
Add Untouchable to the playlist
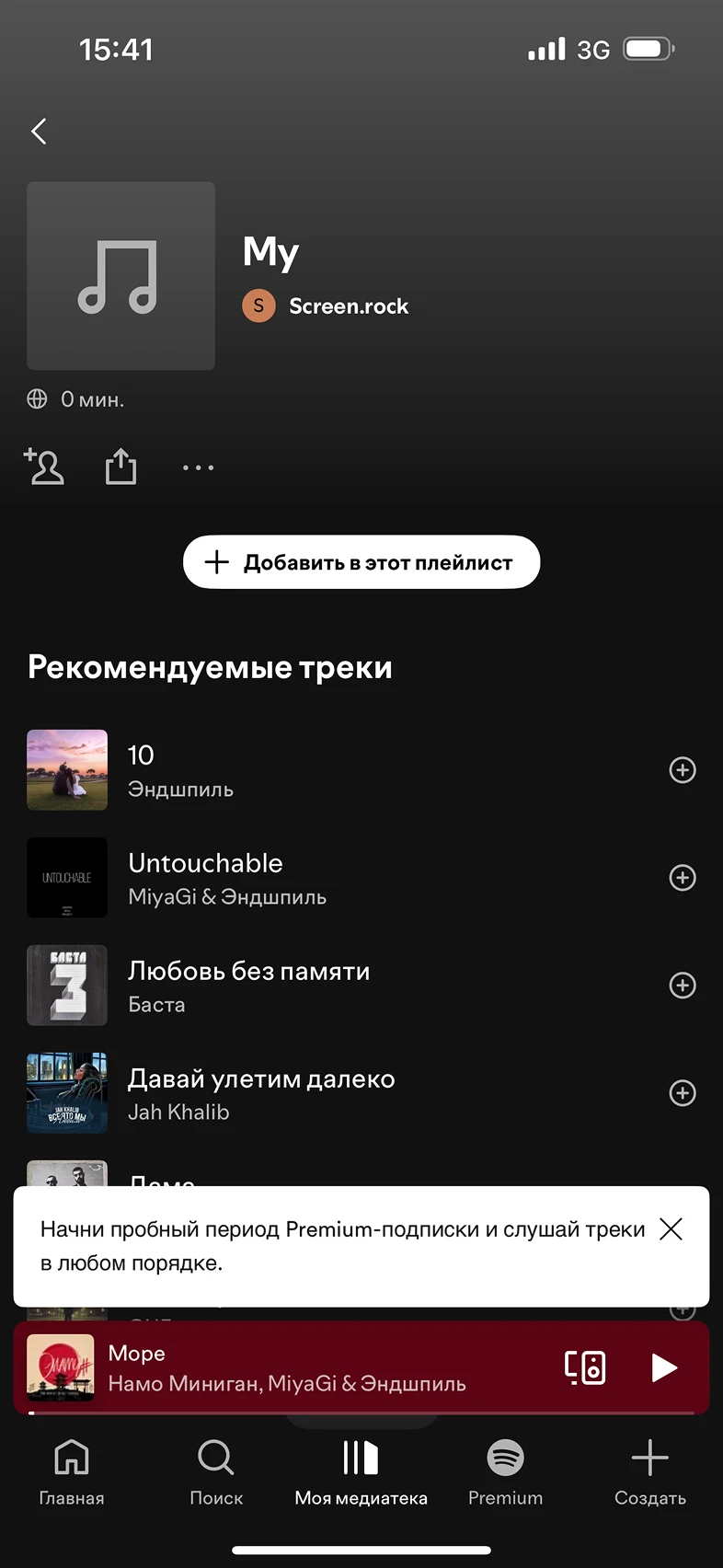pyautogui.click(x=682, y=878)
